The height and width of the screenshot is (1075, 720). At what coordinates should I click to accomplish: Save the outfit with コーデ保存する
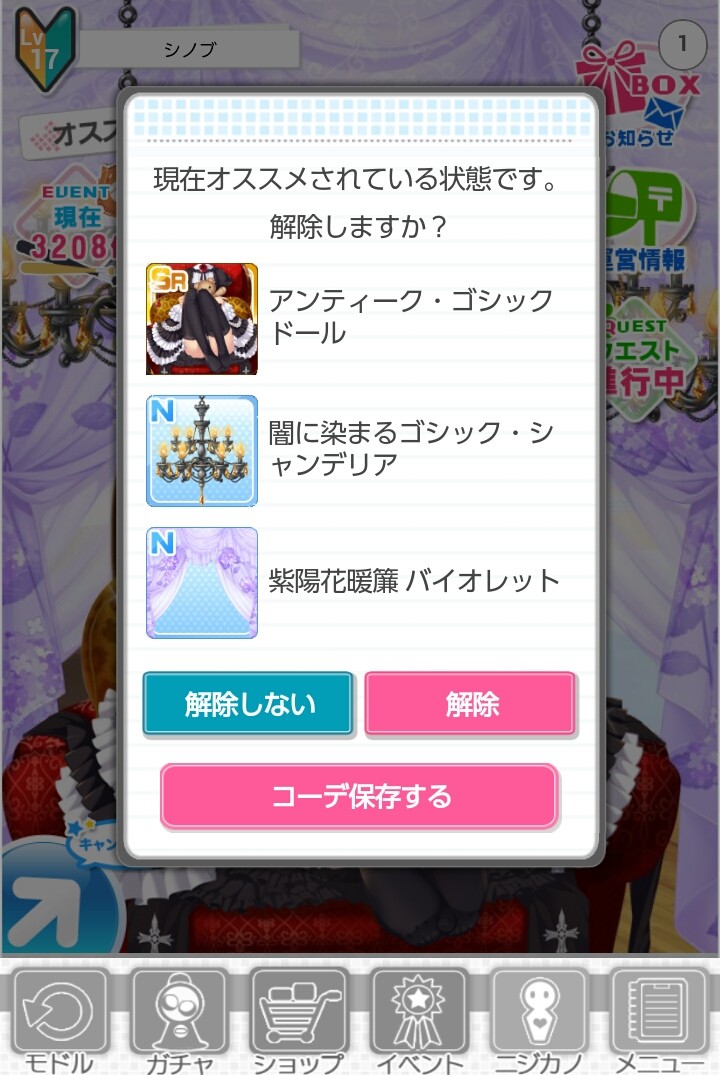pos(359,796)
